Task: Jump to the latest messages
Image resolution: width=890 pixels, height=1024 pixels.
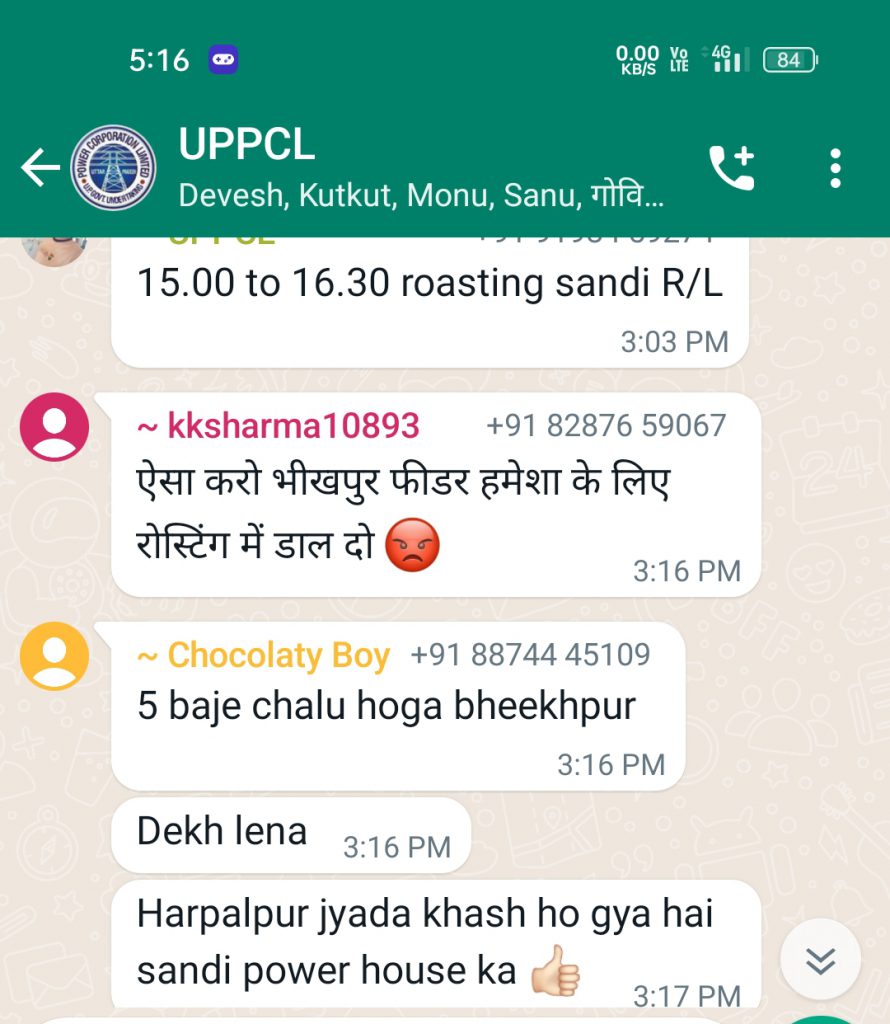Action: click(x=820, y=961)
